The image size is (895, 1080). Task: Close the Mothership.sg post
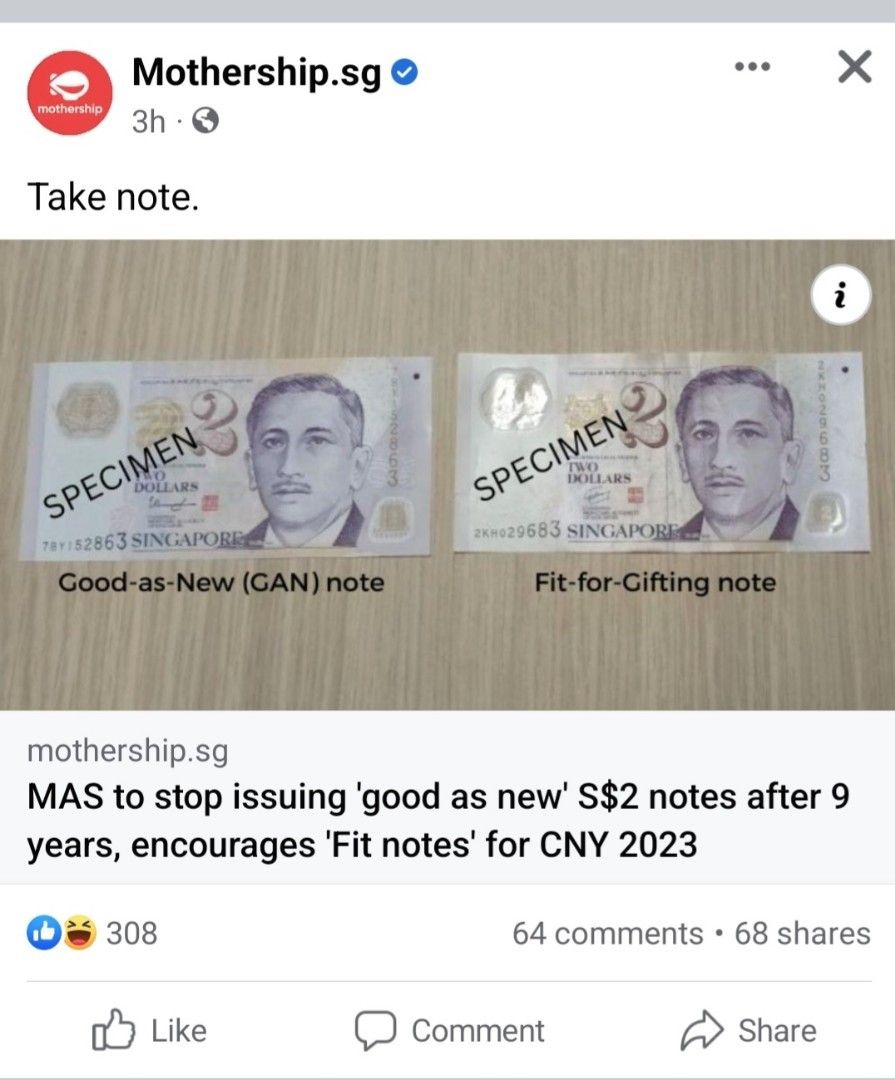pos(853,67)
